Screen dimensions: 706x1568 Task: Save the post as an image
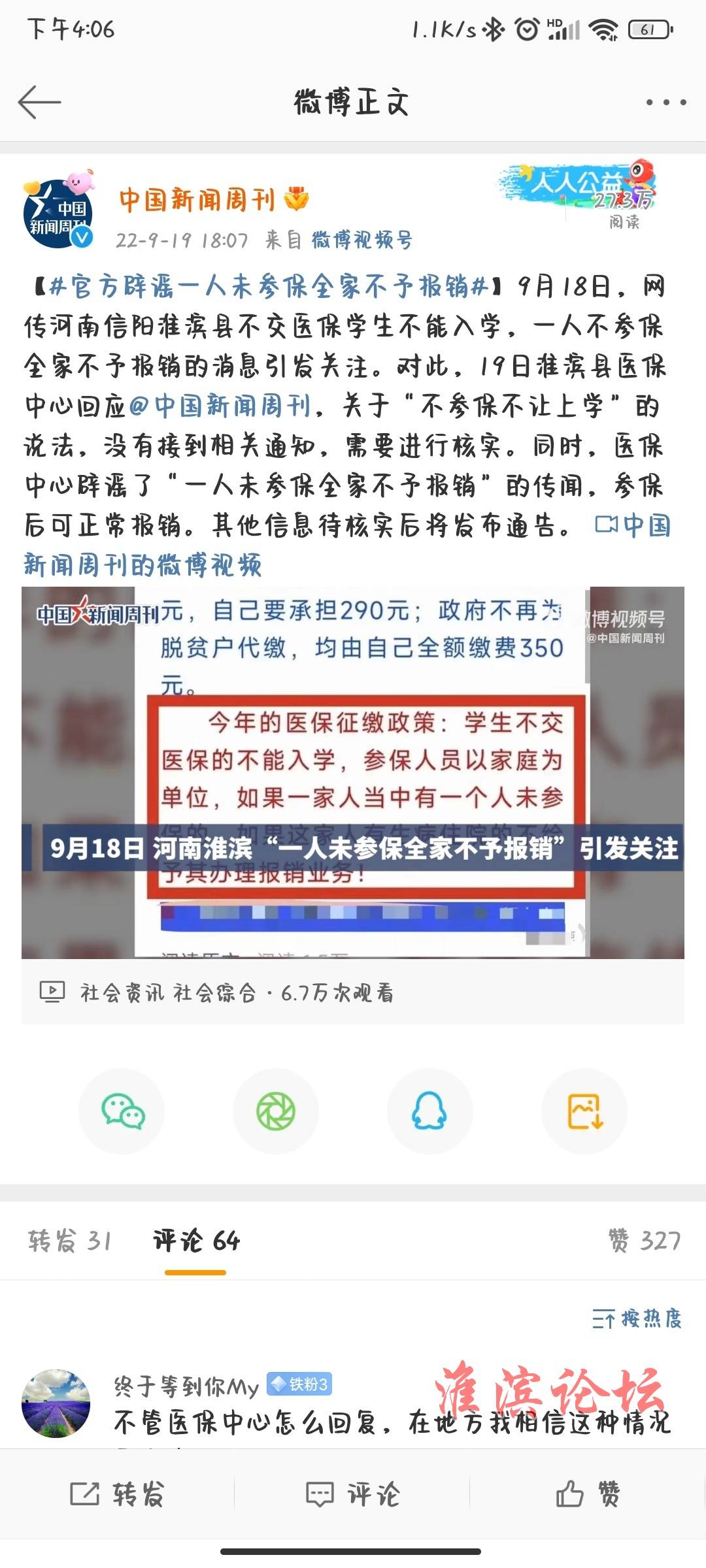(584, 1111)
